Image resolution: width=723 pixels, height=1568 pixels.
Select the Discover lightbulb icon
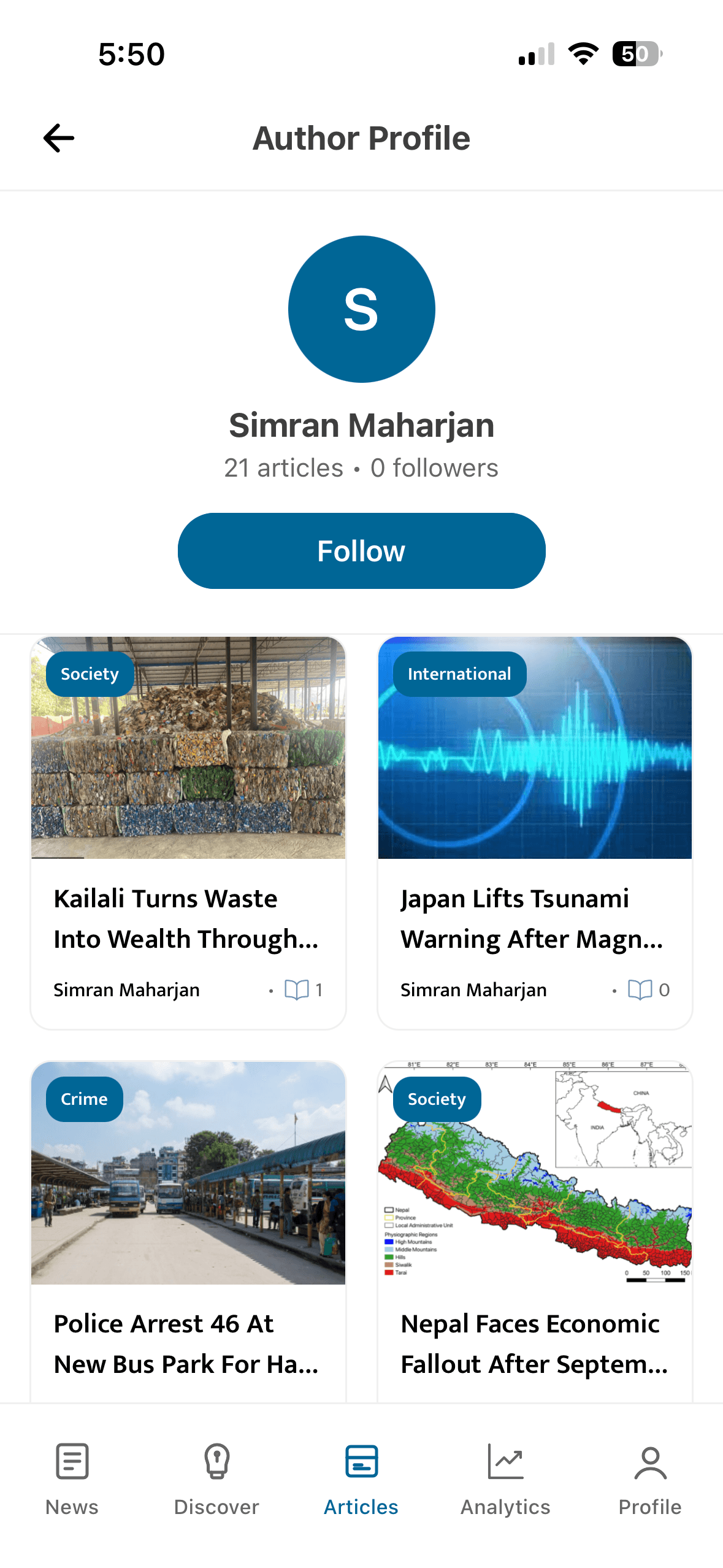click(216, 1462)
